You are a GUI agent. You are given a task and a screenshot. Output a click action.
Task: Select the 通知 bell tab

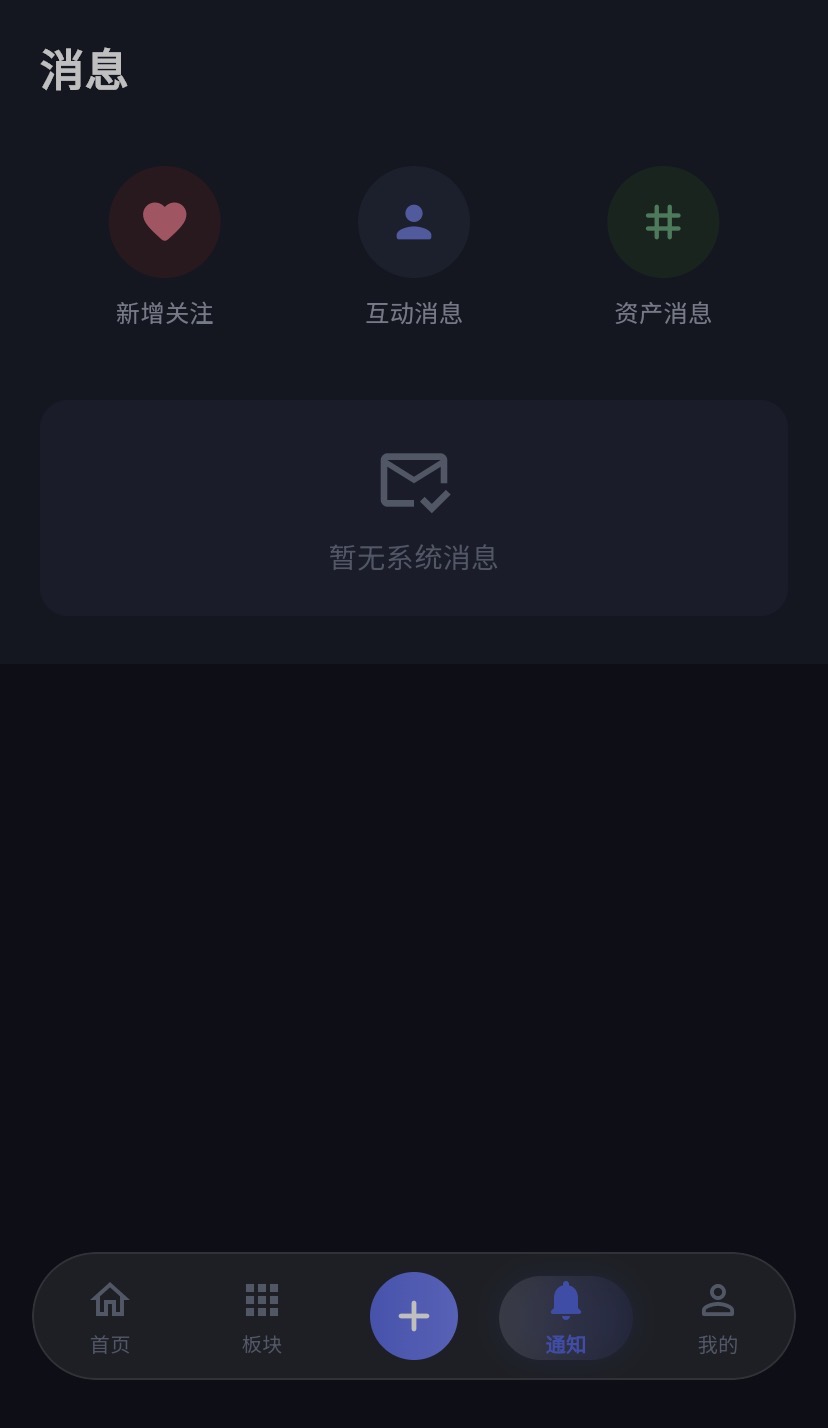coord(566,1317)
